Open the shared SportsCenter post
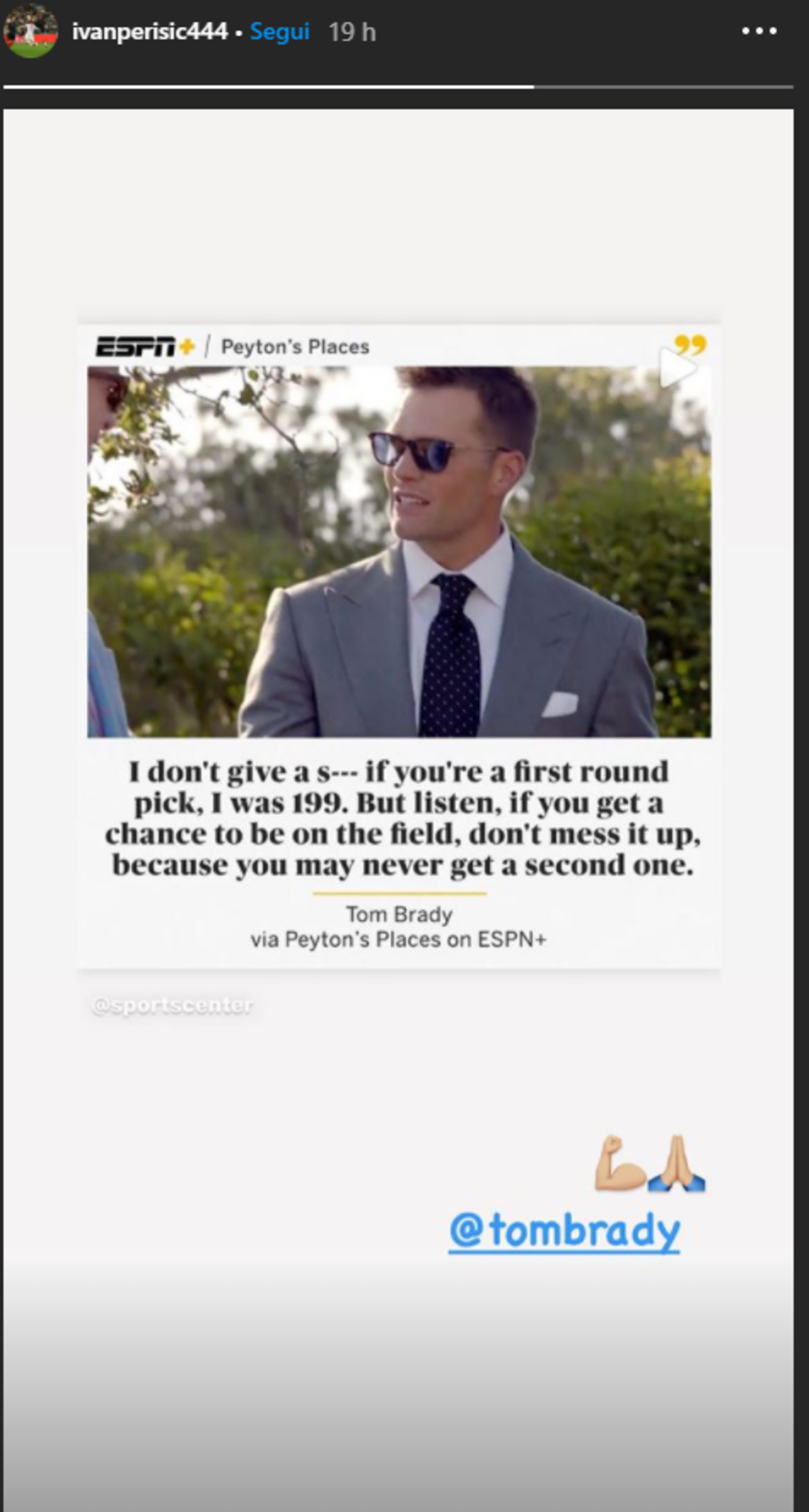The image size is (809, 1512). 399,645
